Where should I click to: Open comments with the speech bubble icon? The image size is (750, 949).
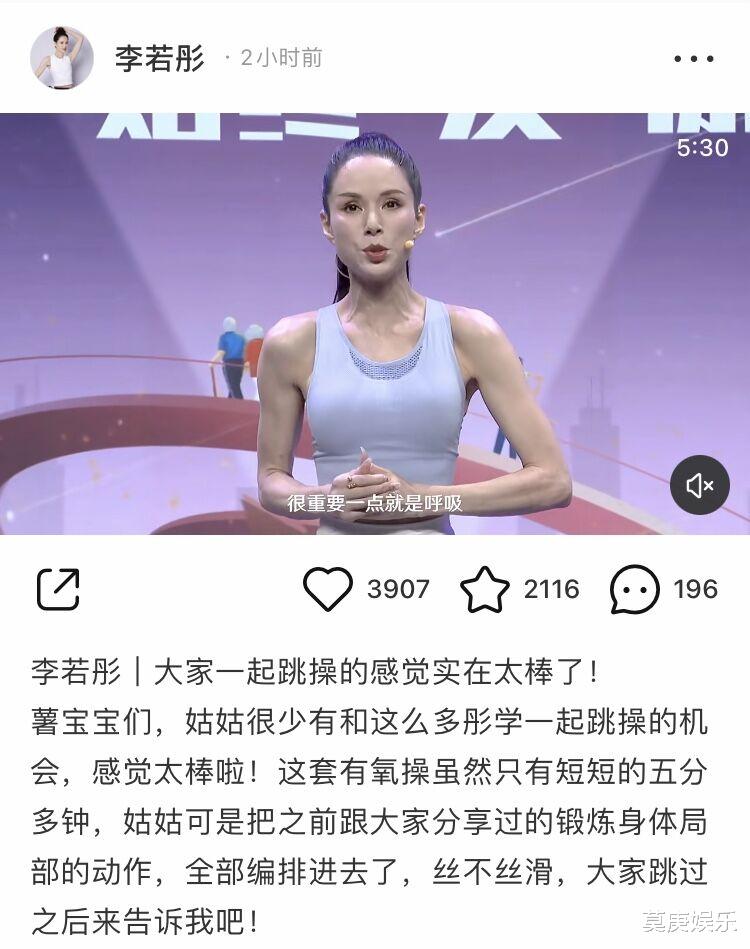click(635, 585)
